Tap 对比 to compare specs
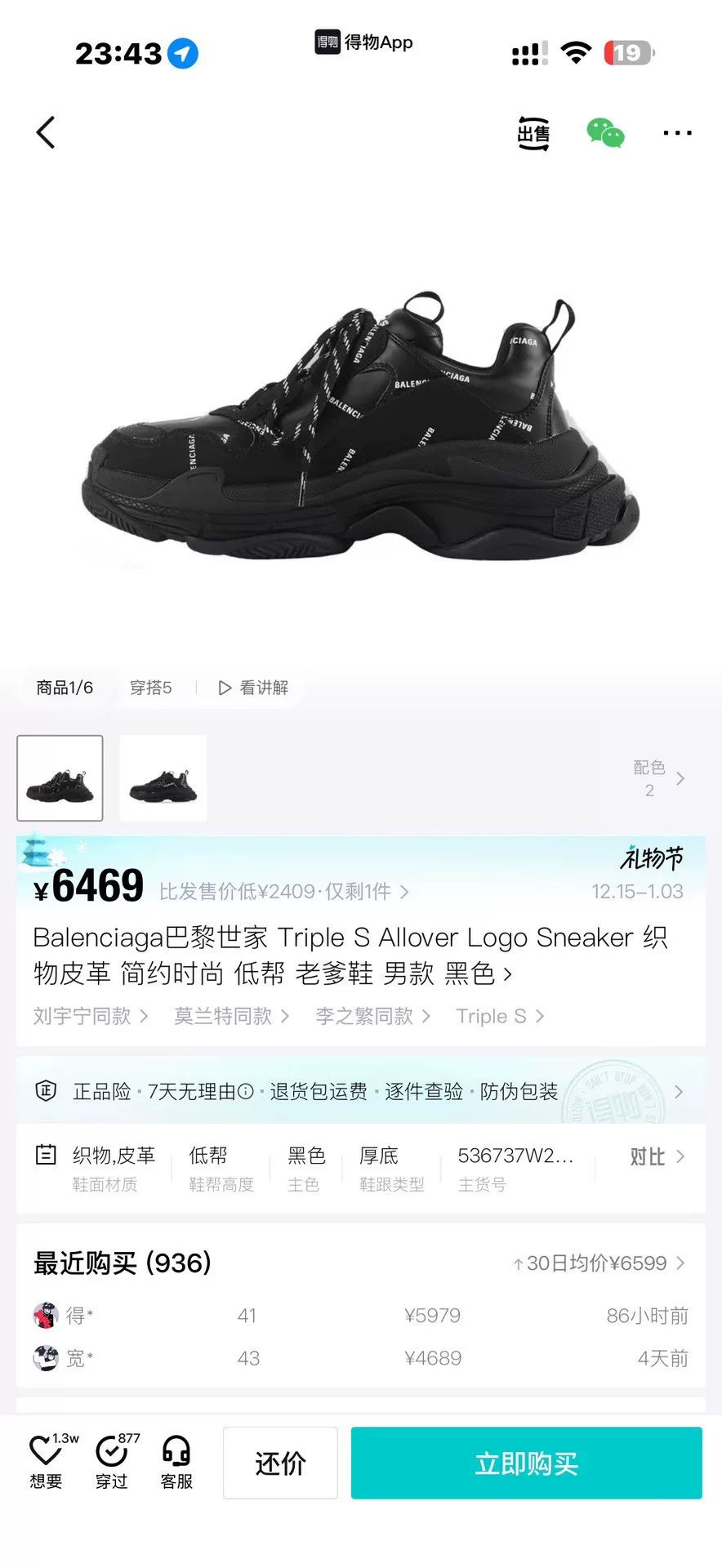The width and height of the screenshot is (722, 1568). 657,1156
